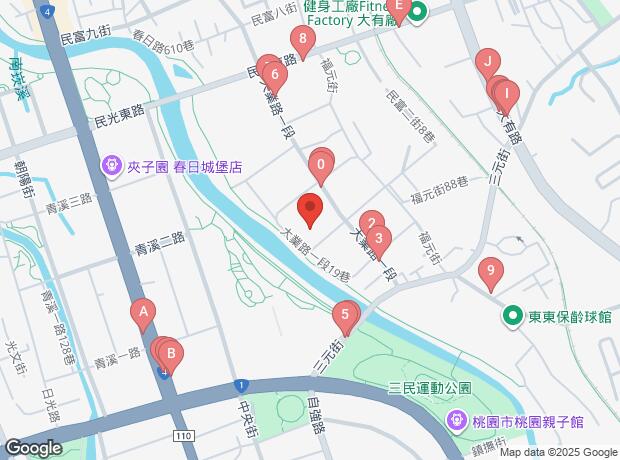Select the marker labeled B
The width and height of the screenshot is (620, 460).
click(171, 357)
